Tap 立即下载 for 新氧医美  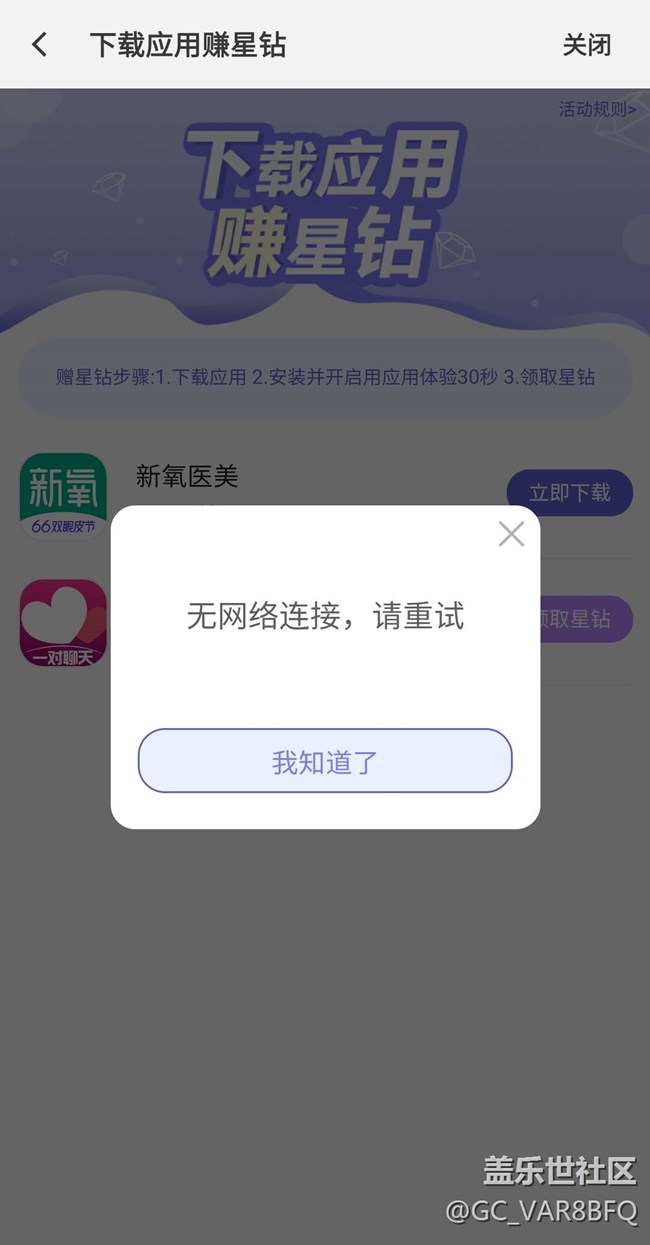[569, 493]
